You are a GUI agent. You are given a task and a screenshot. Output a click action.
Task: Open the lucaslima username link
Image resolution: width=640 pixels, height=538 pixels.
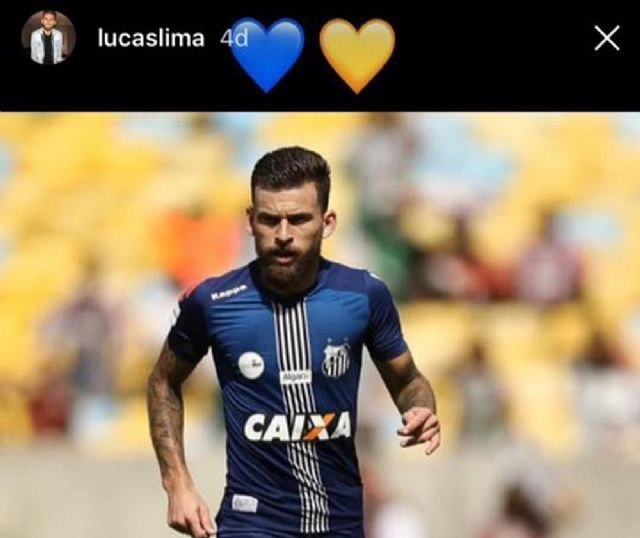[151, 39]
